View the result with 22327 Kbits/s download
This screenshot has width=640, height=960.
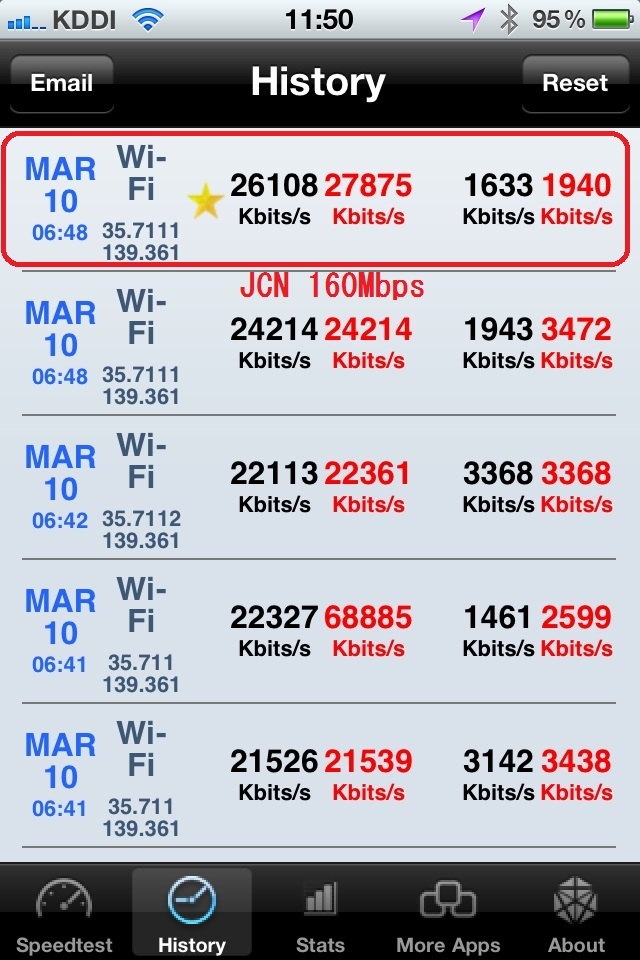[320, 631]
